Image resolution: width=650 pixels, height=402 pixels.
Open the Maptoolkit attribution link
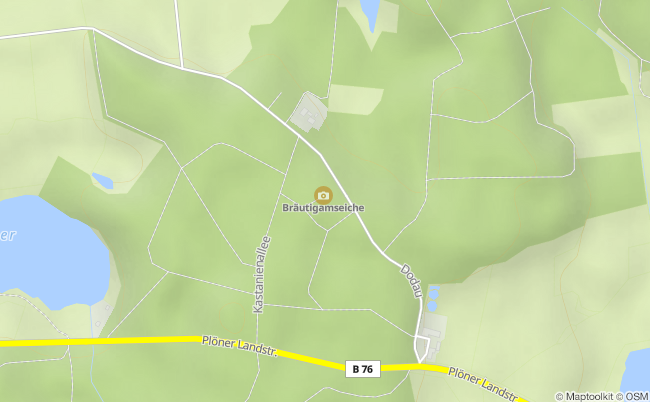point(588,396)
